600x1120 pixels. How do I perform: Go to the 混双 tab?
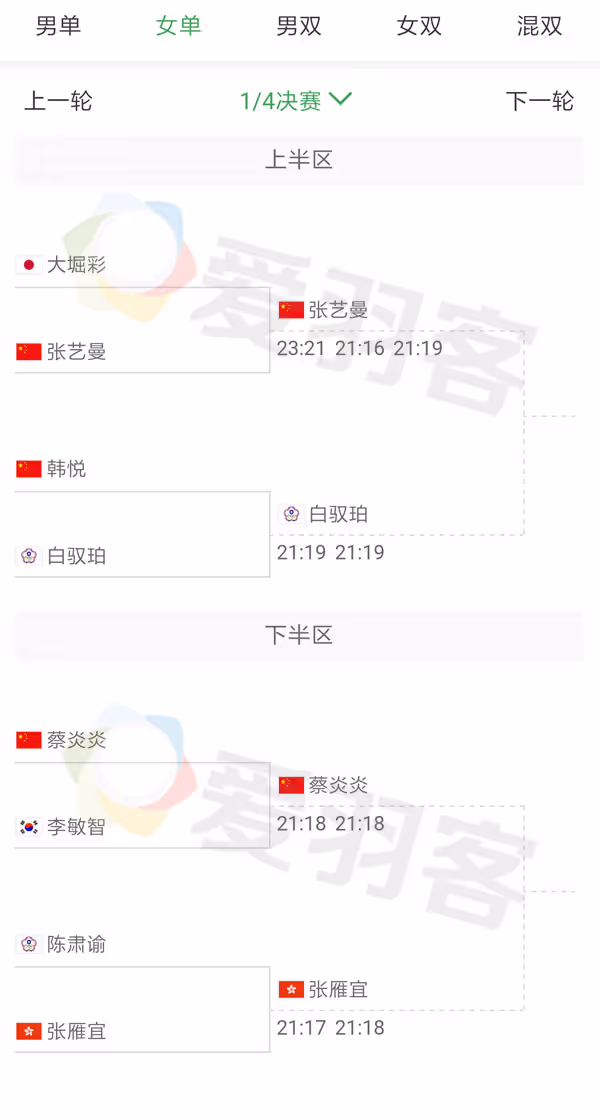point(540,27)
